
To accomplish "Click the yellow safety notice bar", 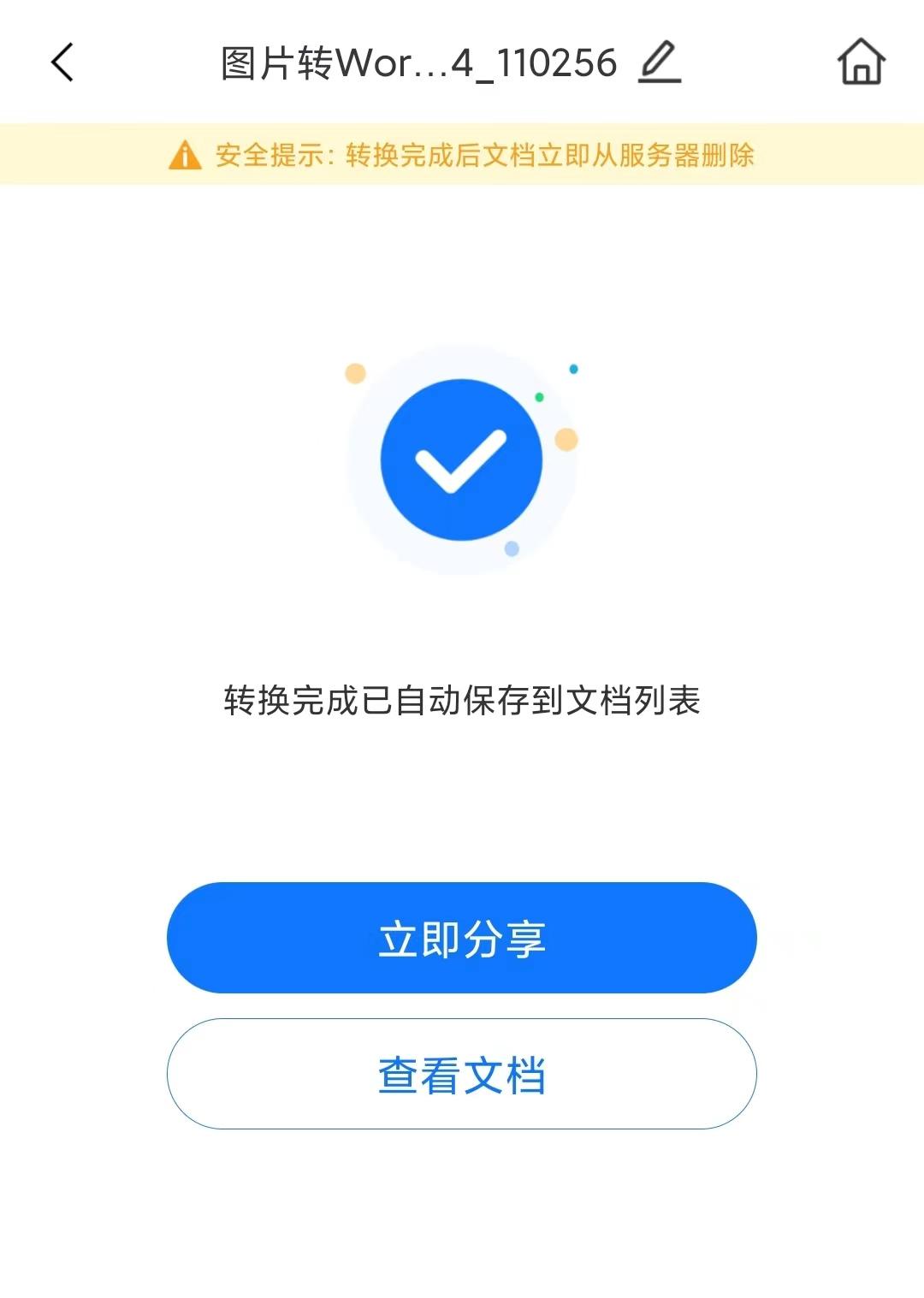I will click(460, 156).
